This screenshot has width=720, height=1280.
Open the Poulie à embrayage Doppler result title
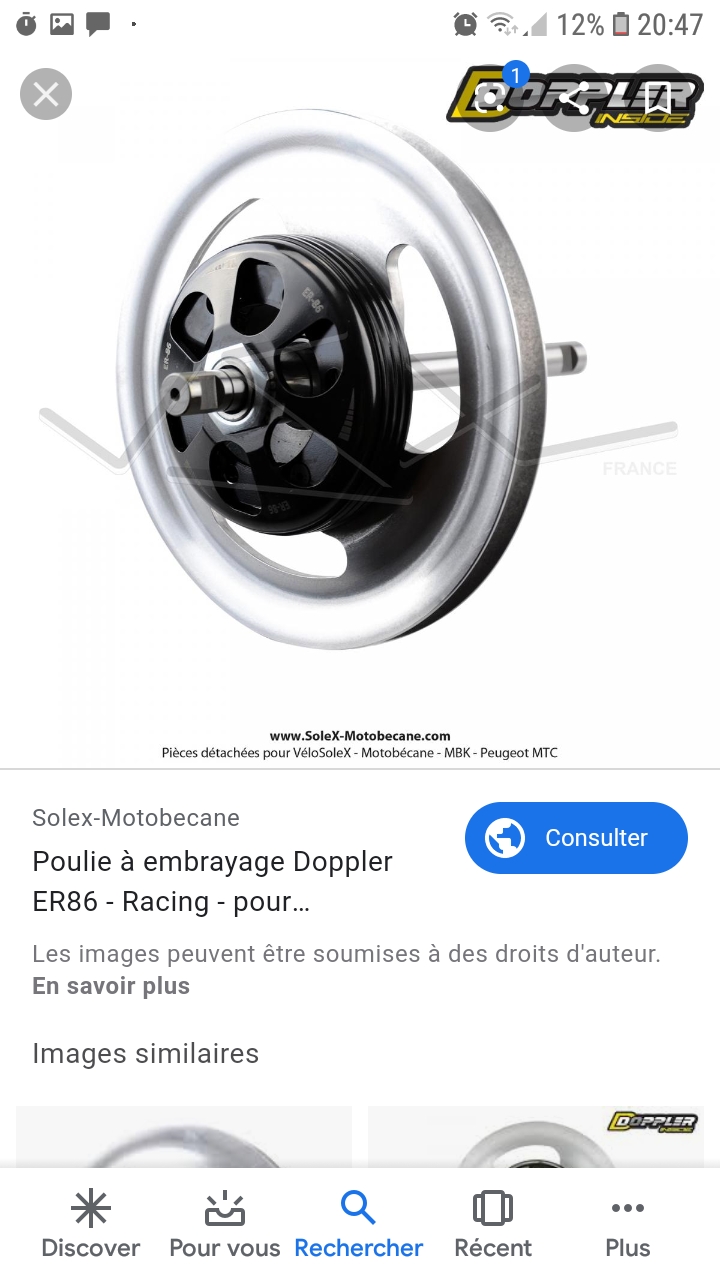pos(212,881)
